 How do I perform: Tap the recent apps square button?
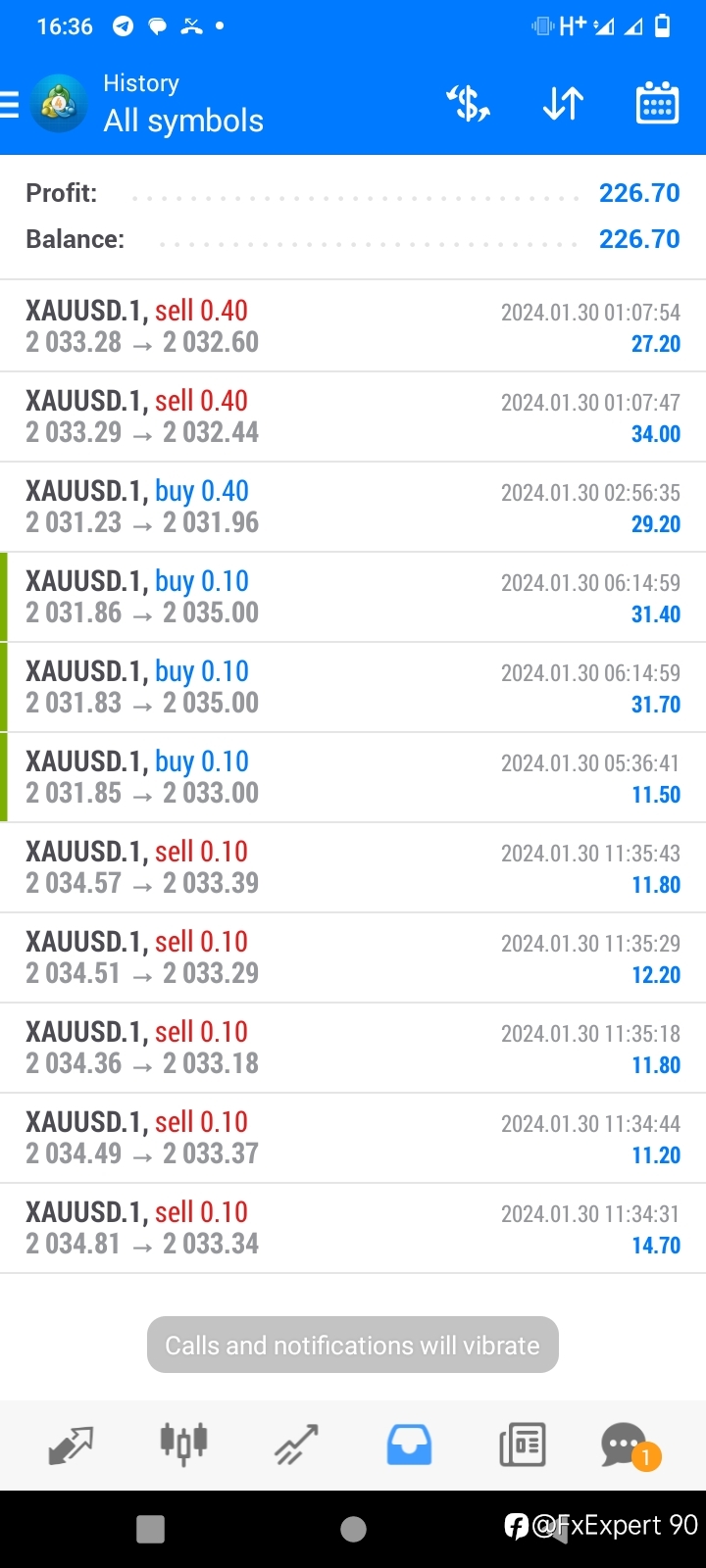150,1529
